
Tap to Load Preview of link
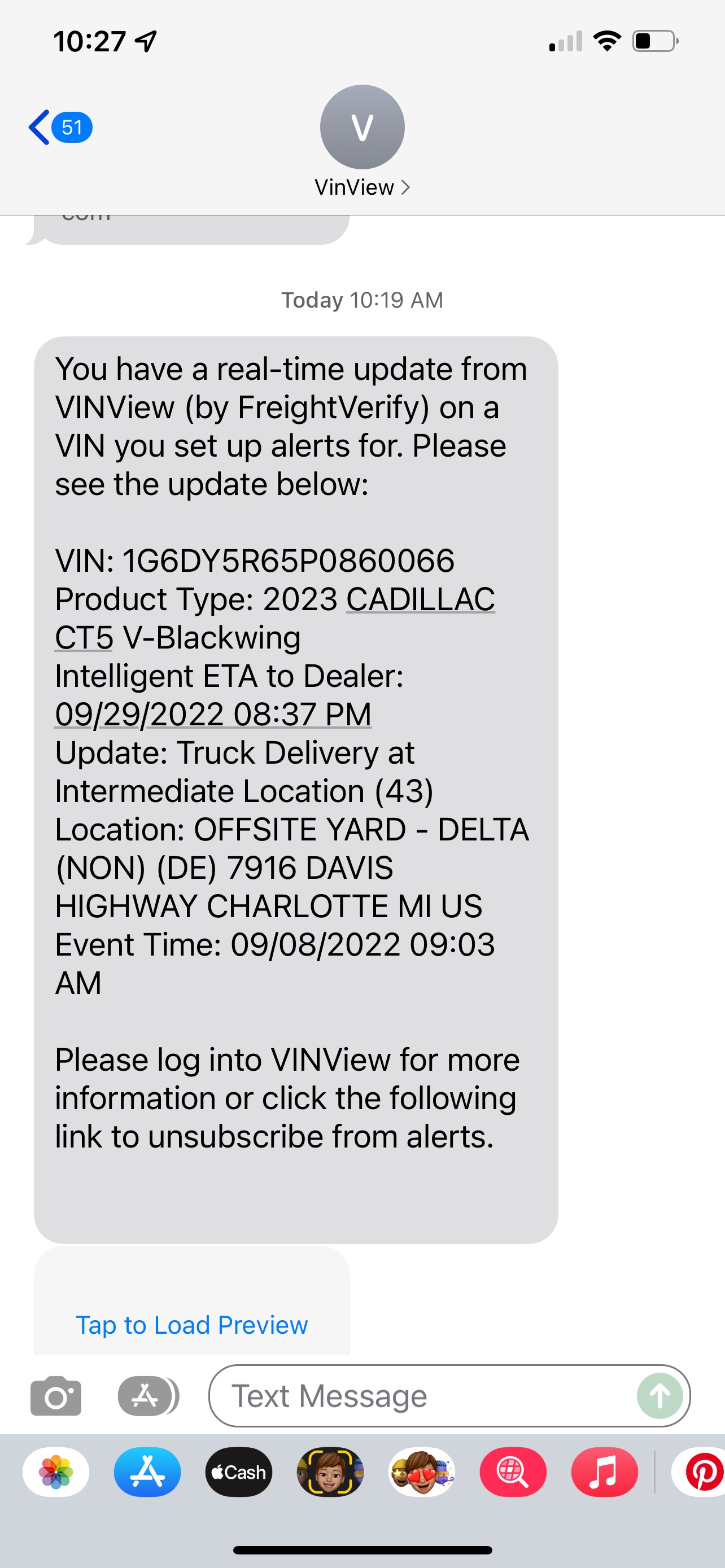click(x=192, y=1325)
